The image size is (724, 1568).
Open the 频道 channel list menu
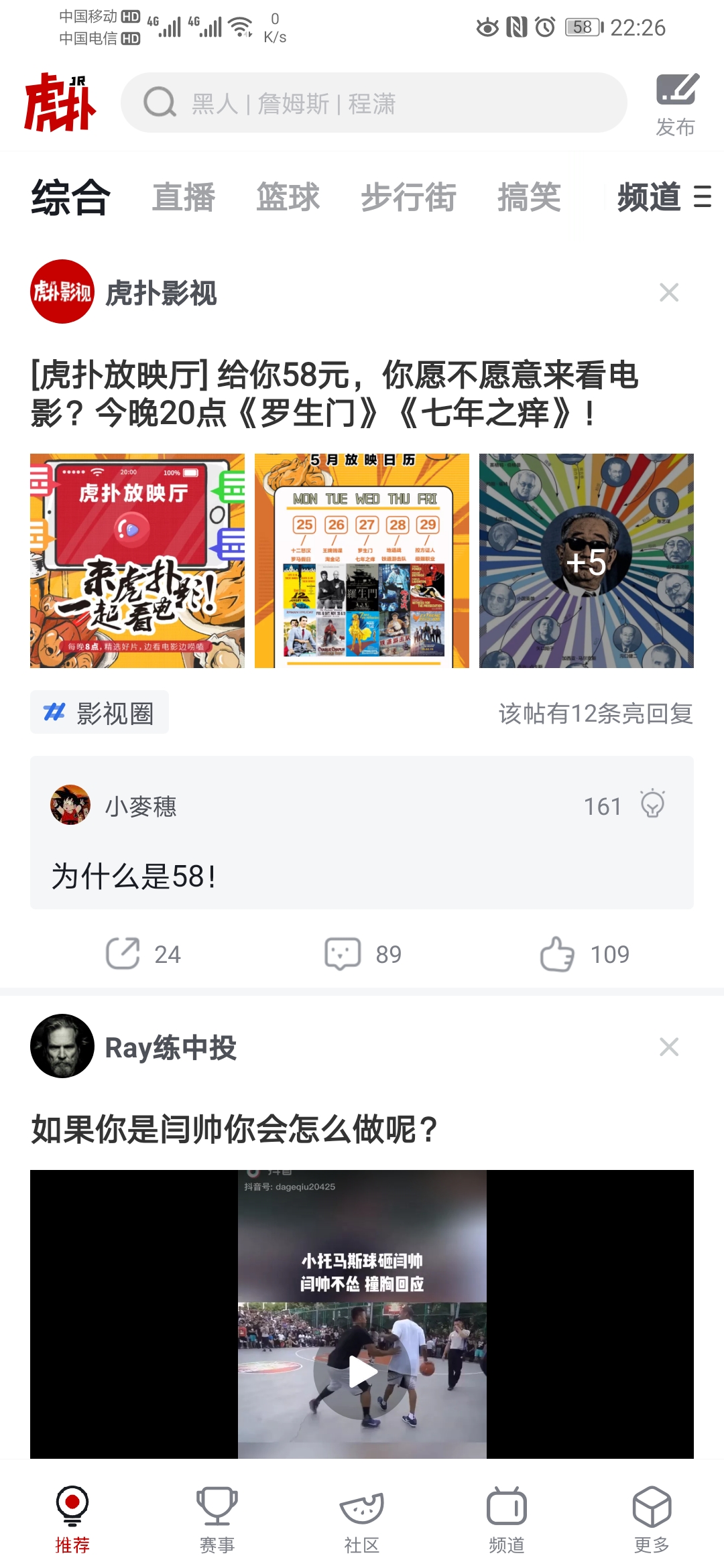(x=664, y=198)
